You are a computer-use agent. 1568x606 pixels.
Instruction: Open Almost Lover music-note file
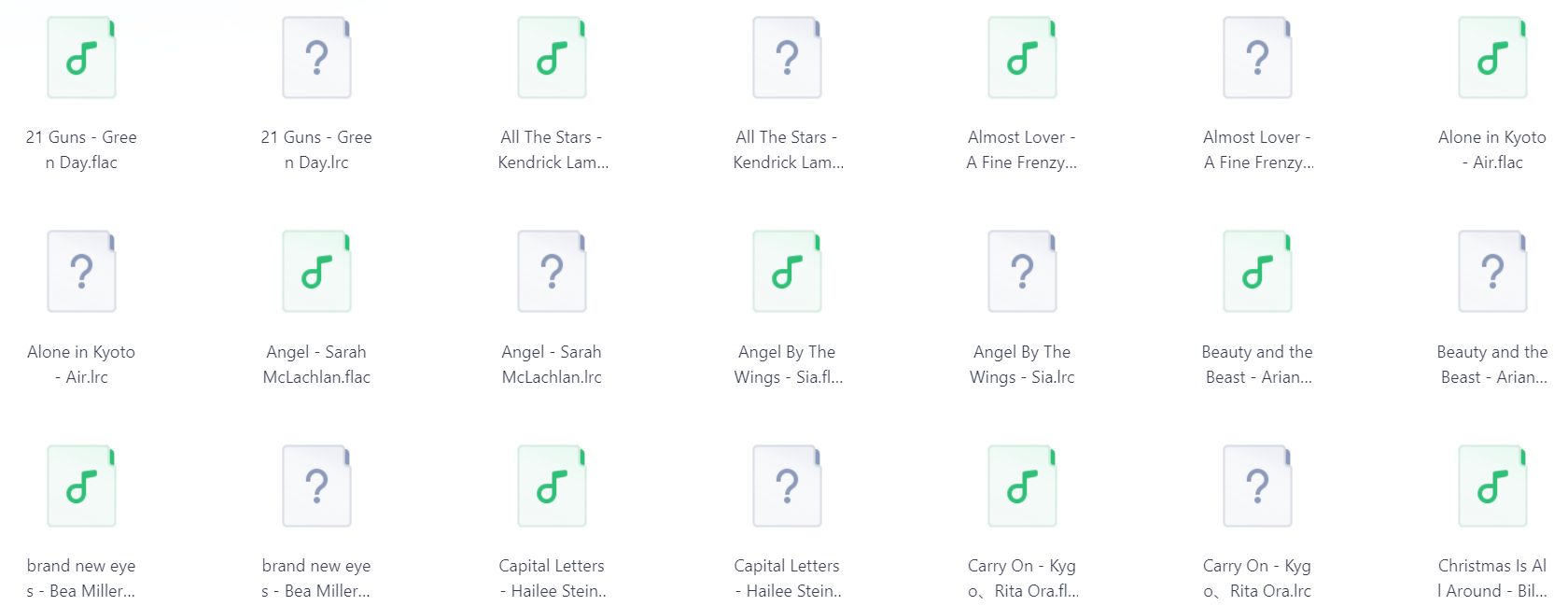point(1023,58)
